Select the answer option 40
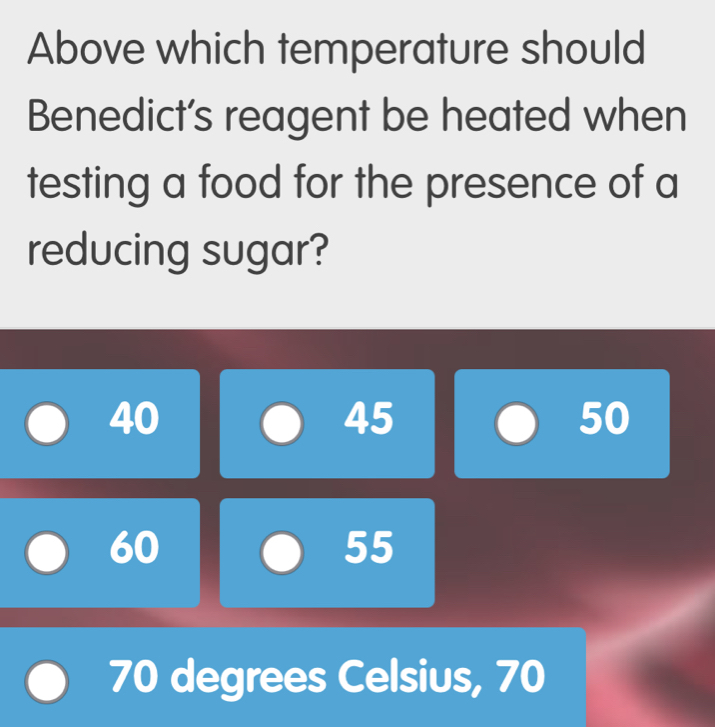 pos(47,423)
